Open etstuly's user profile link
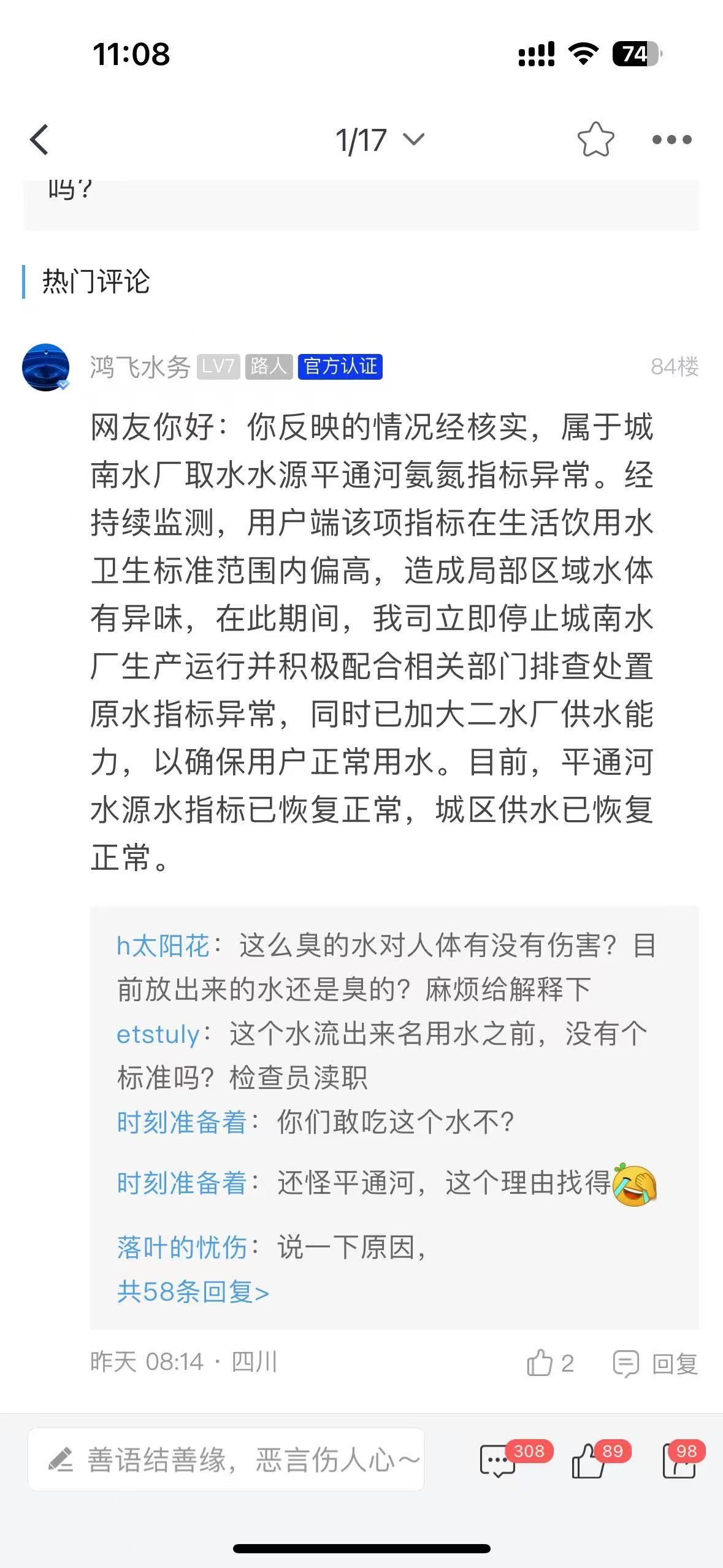The image size is (723, 1568). pos(158,1034)
